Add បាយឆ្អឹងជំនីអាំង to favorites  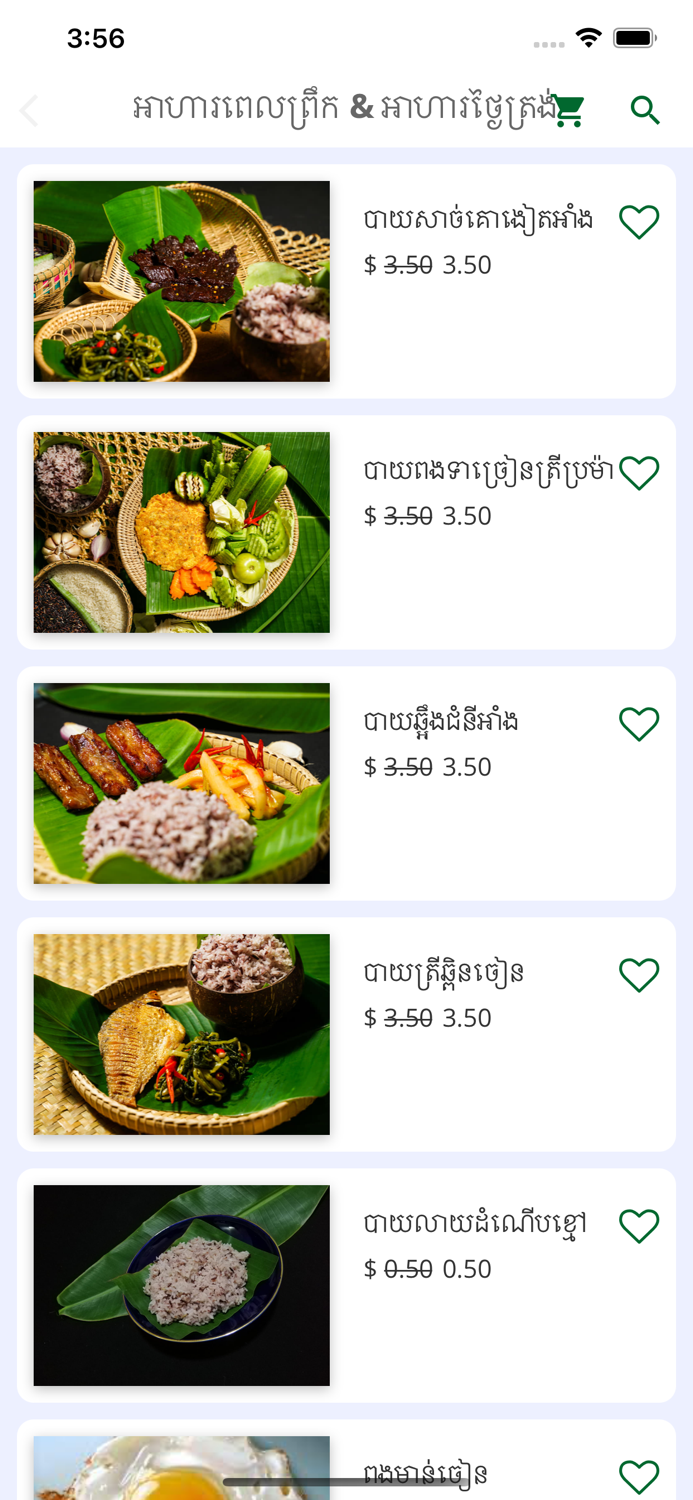click(639, 723)
